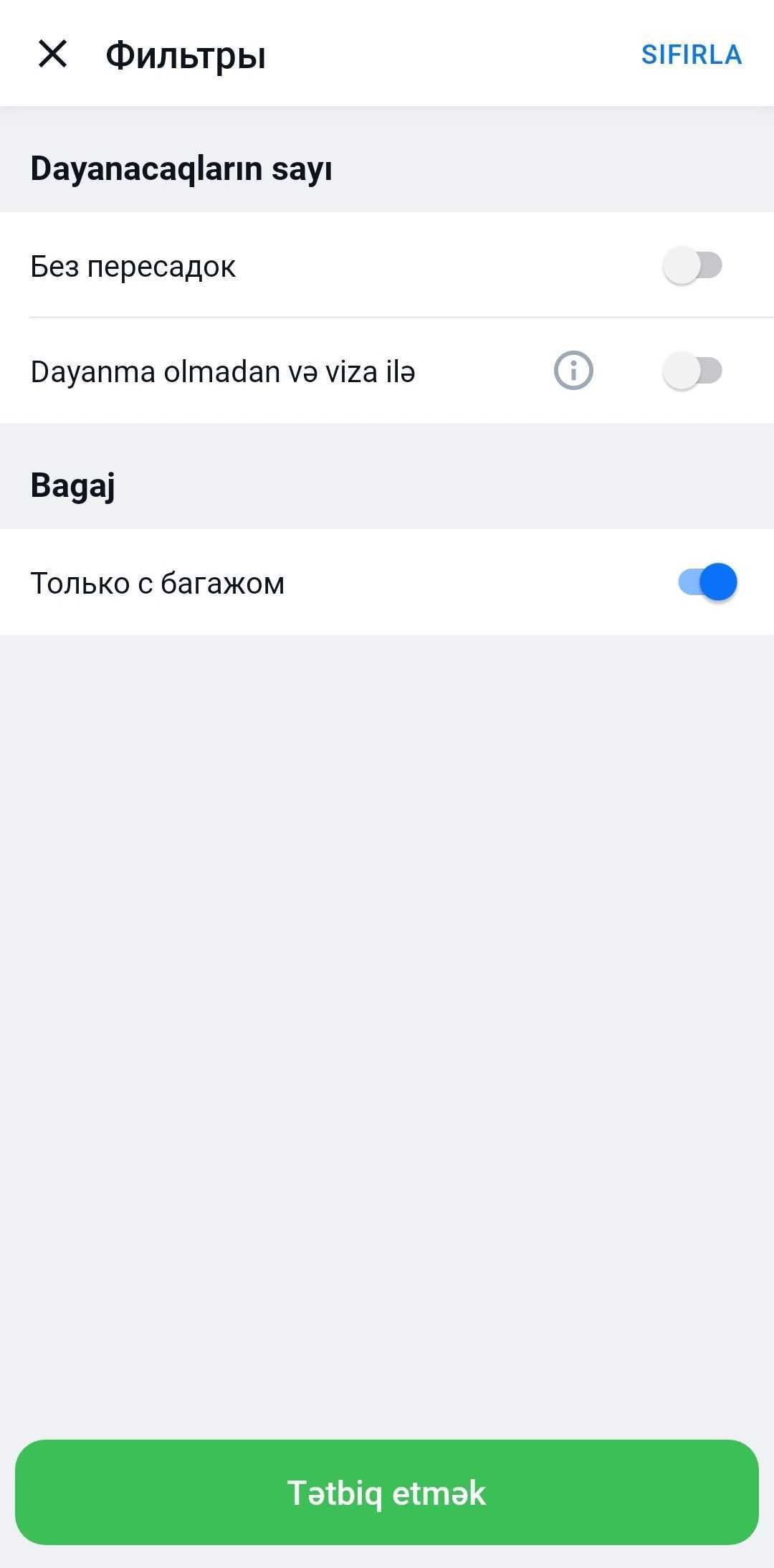Turn off Только с багажом switch

coord(707,581)
